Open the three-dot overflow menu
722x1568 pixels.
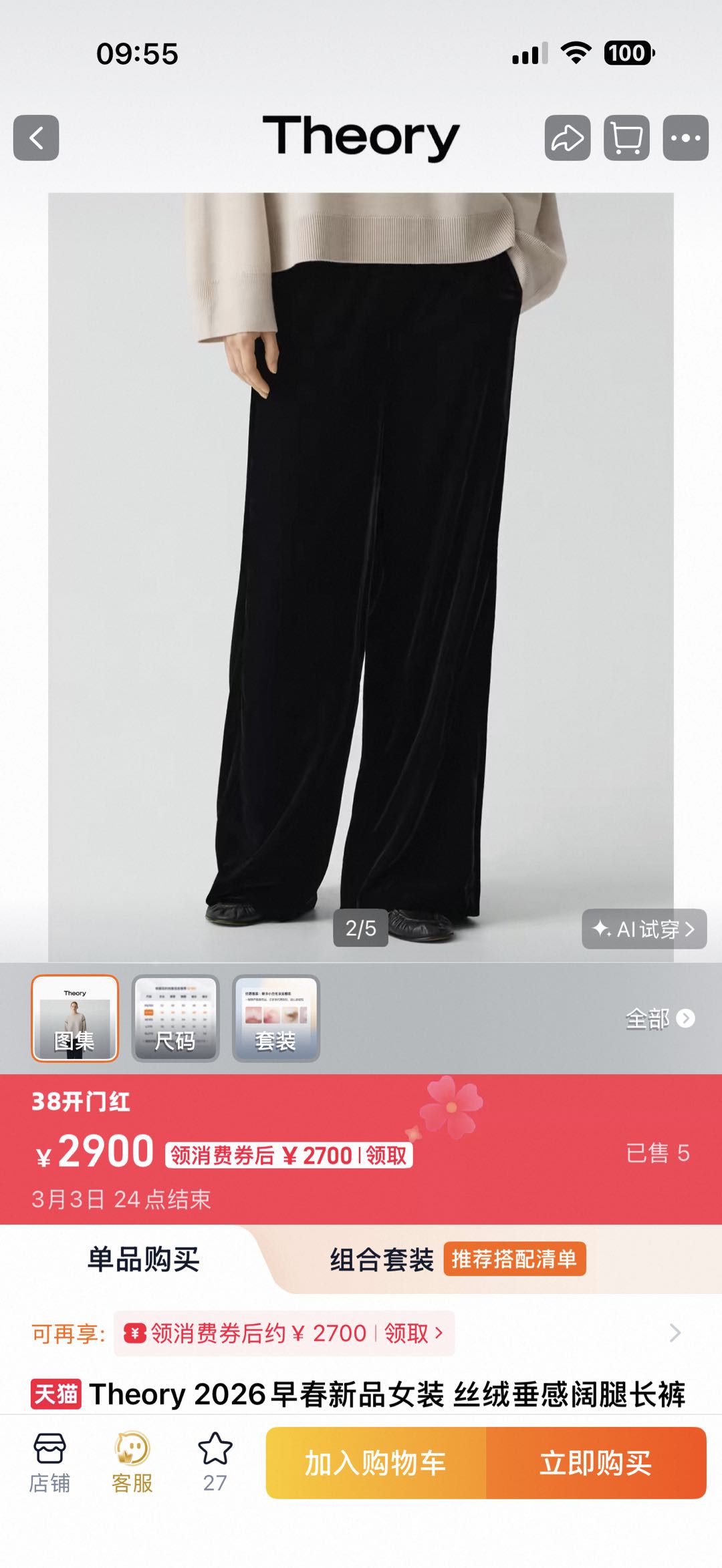tap(685, 138)
